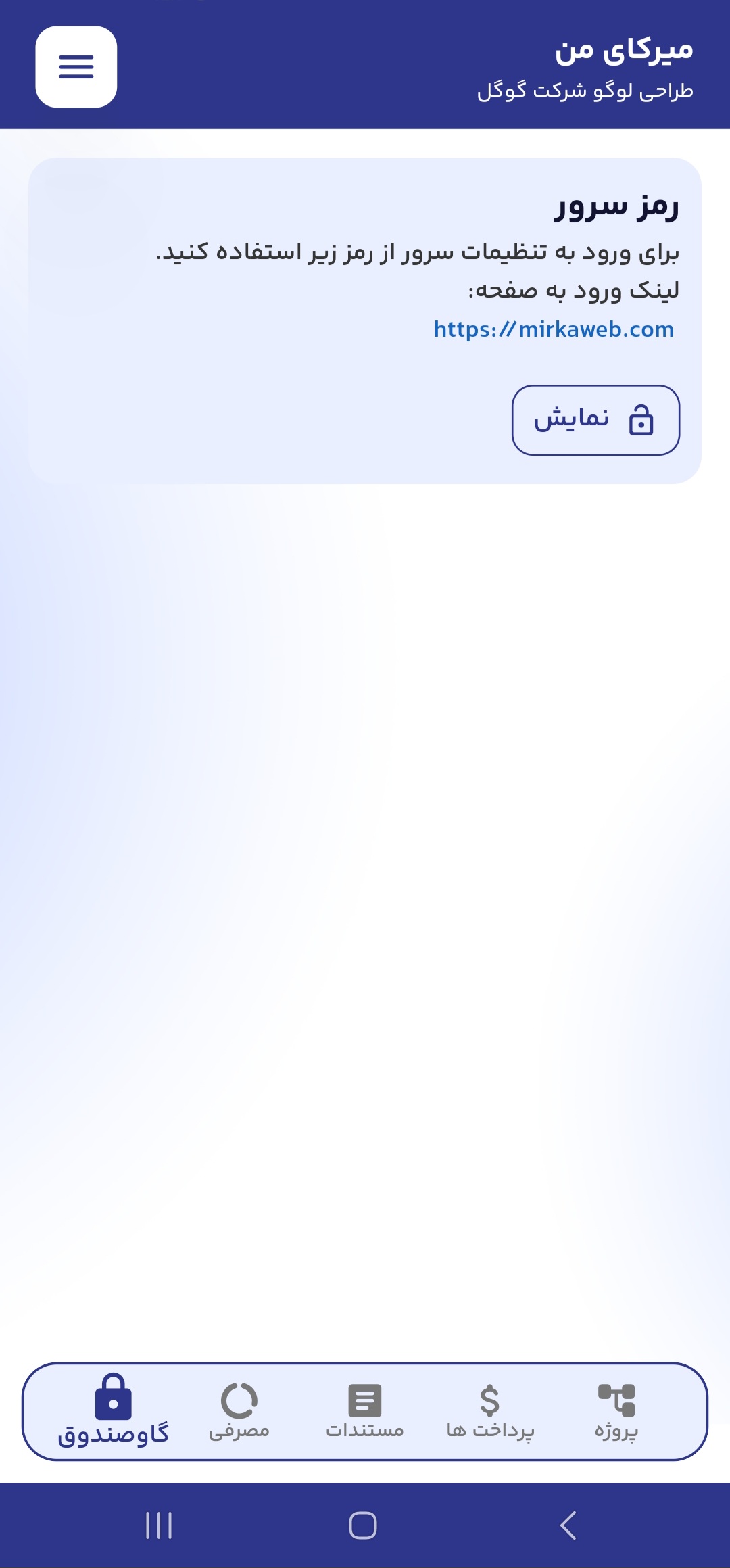Viewport: 730px width, 1568px height.
Task: Open the https://mirkaweb.com link
Action: [554, 329]
